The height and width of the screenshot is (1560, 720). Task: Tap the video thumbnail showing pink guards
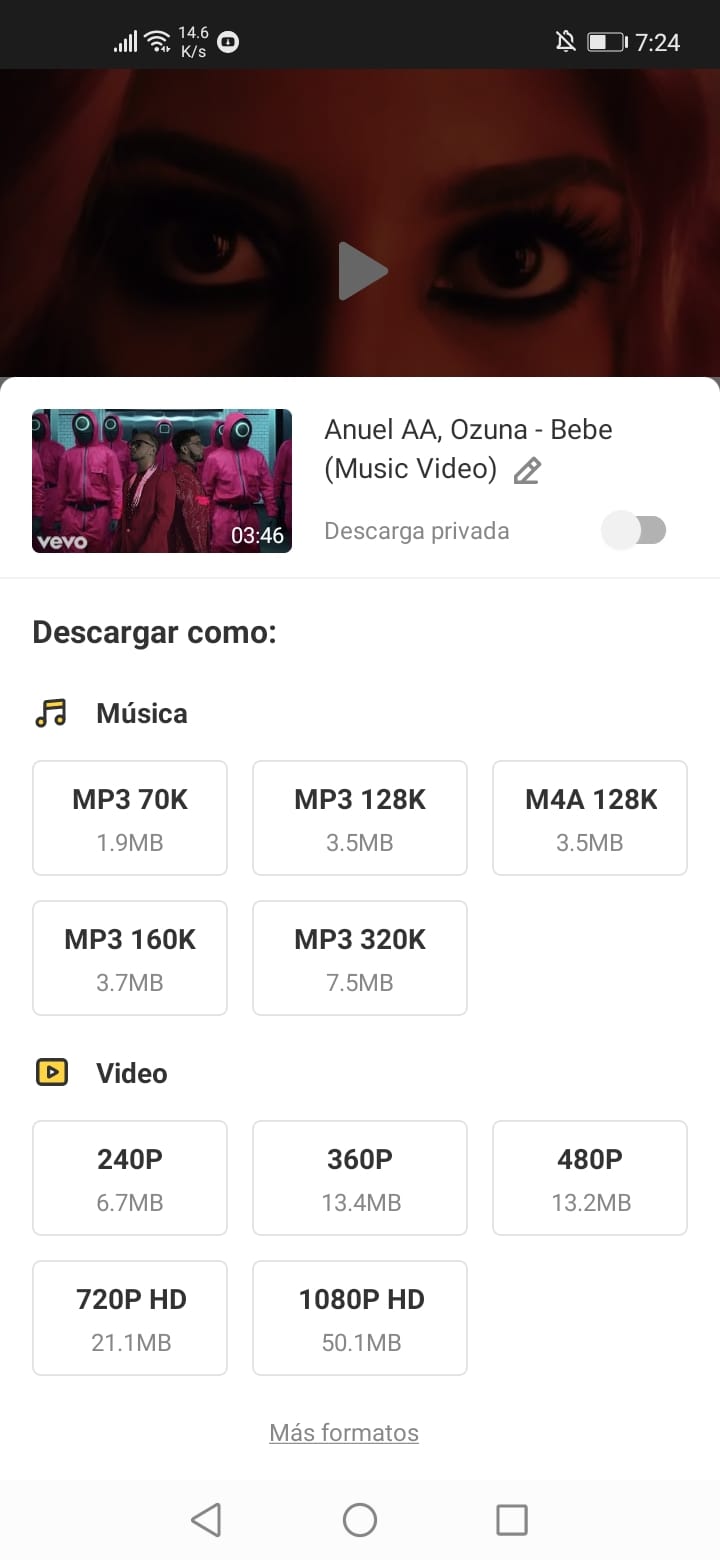pyautogui.click(x=162, y=481)
